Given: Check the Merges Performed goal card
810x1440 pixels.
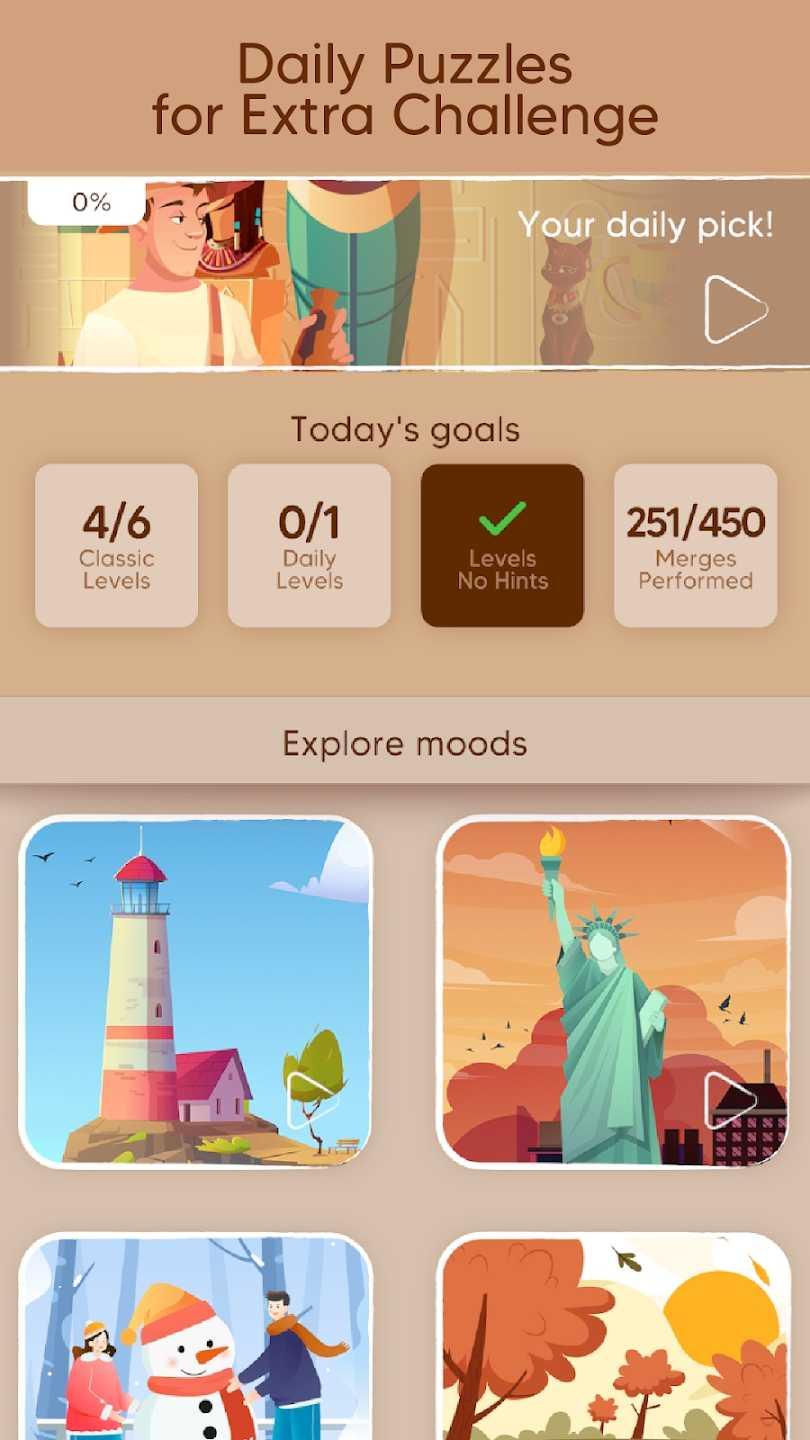Looking at the screenshot, I should pos(696,546).
